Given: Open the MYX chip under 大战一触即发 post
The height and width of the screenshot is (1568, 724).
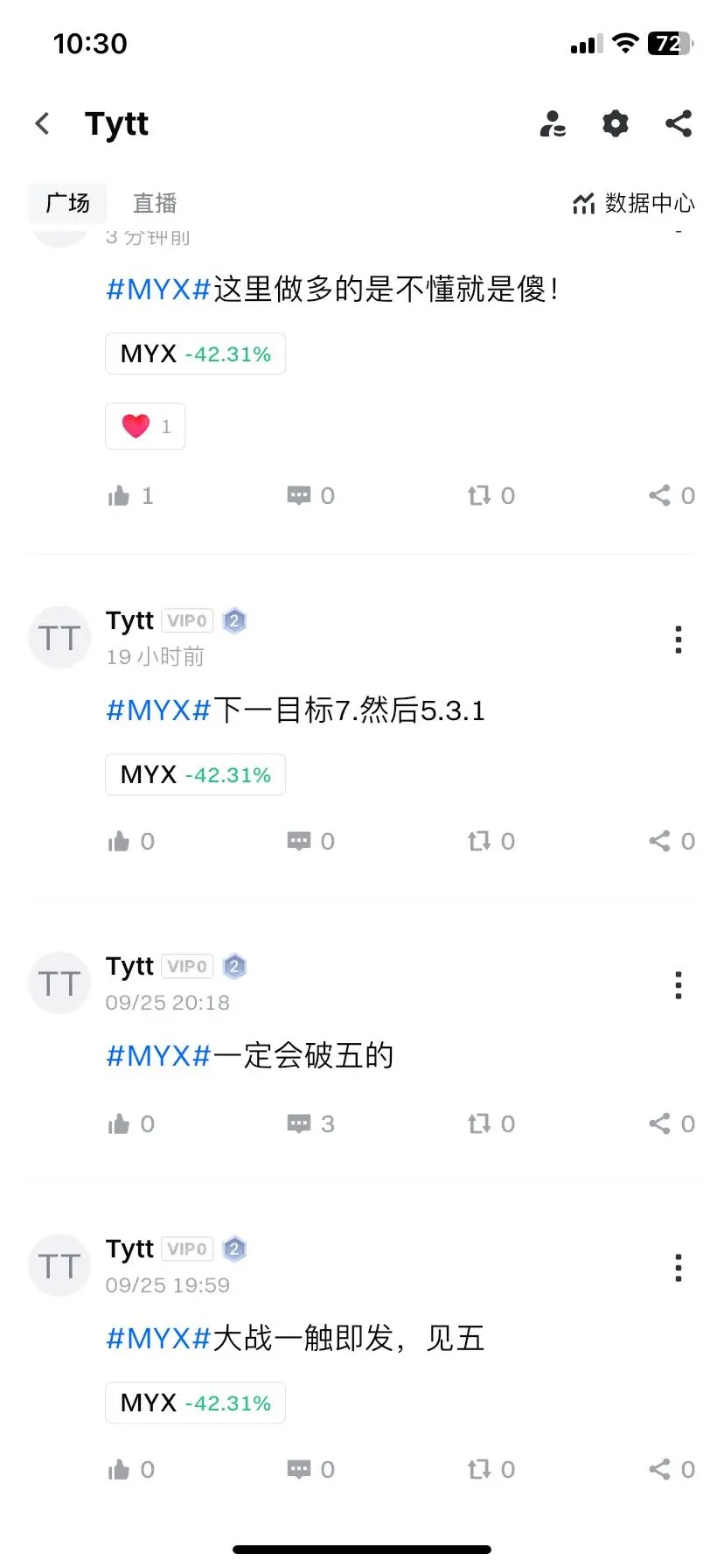Looking at the screenshot, I should (195, 1403).
